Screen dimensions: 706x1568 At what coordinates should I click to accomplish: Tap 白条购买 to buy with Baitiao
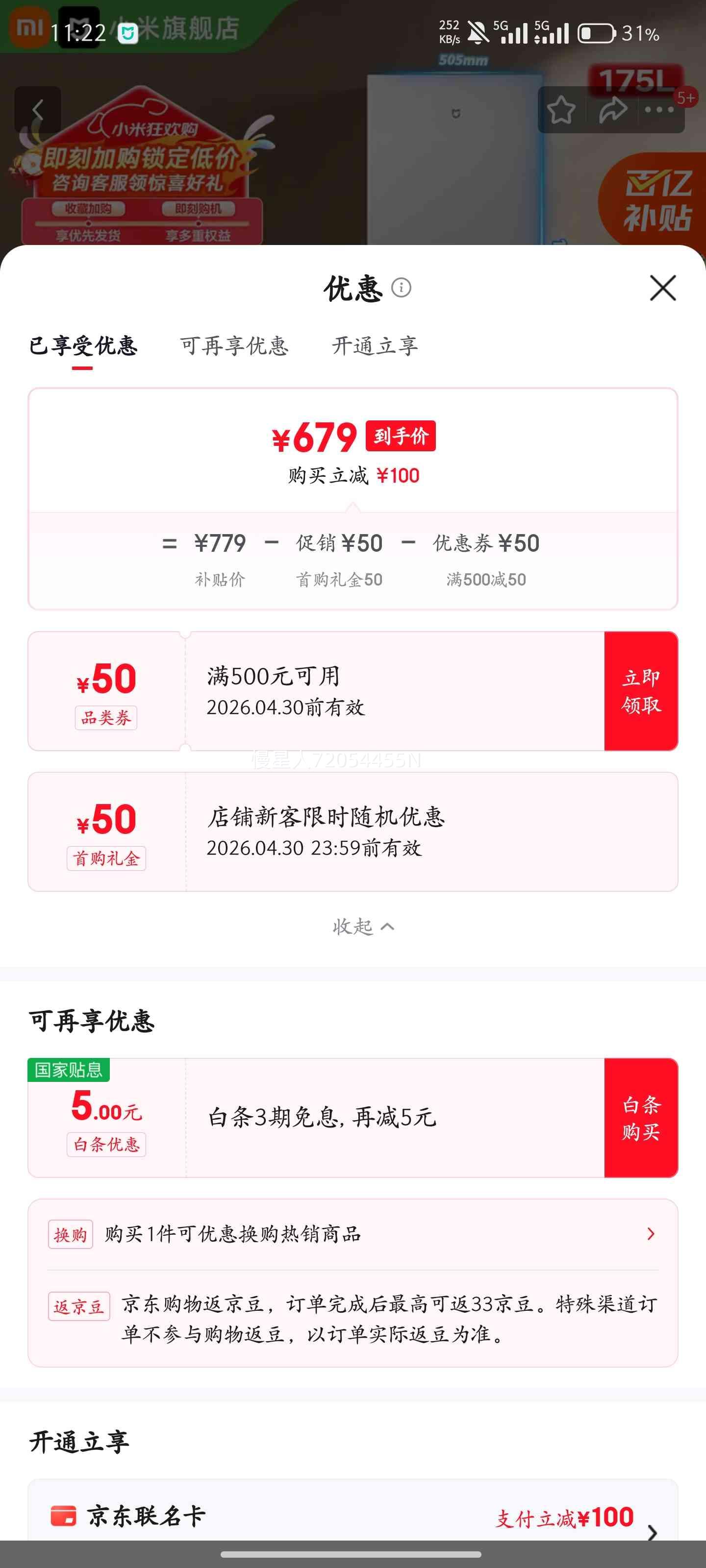[640, 1118]
